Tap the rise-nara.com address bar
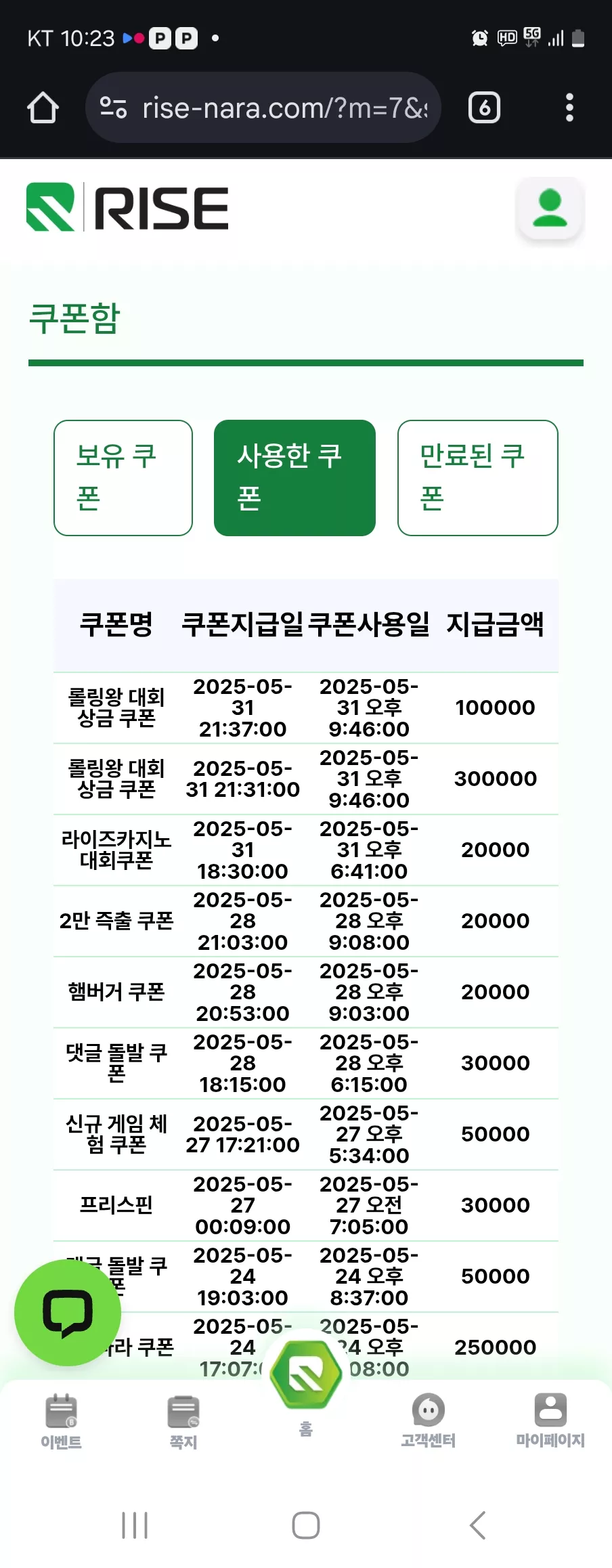This screenshot has width=612, height=1568. coord(263,108)
